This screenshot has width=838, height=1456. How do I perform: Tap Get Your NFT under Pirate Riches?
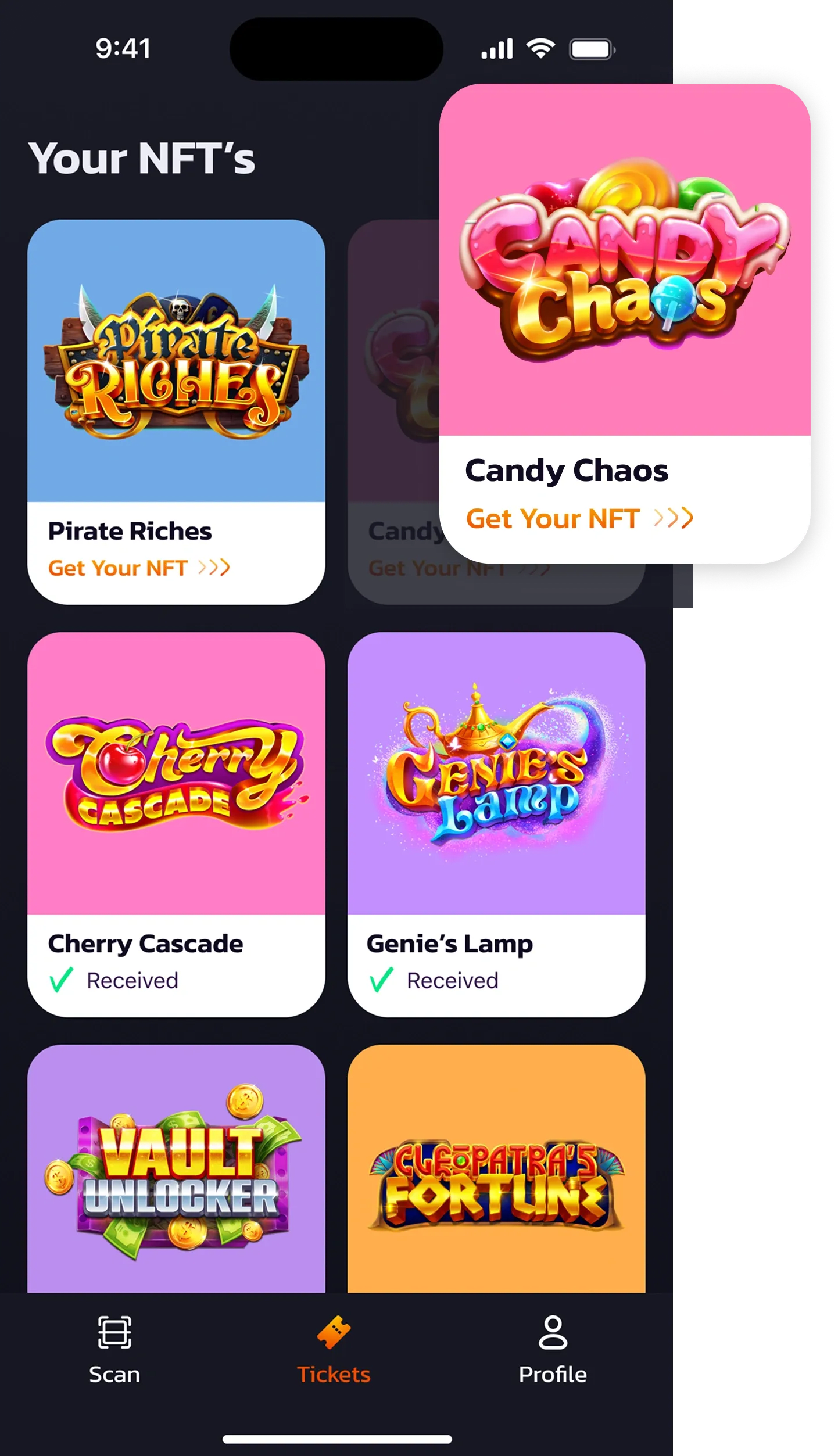click(x=139, y=568)
